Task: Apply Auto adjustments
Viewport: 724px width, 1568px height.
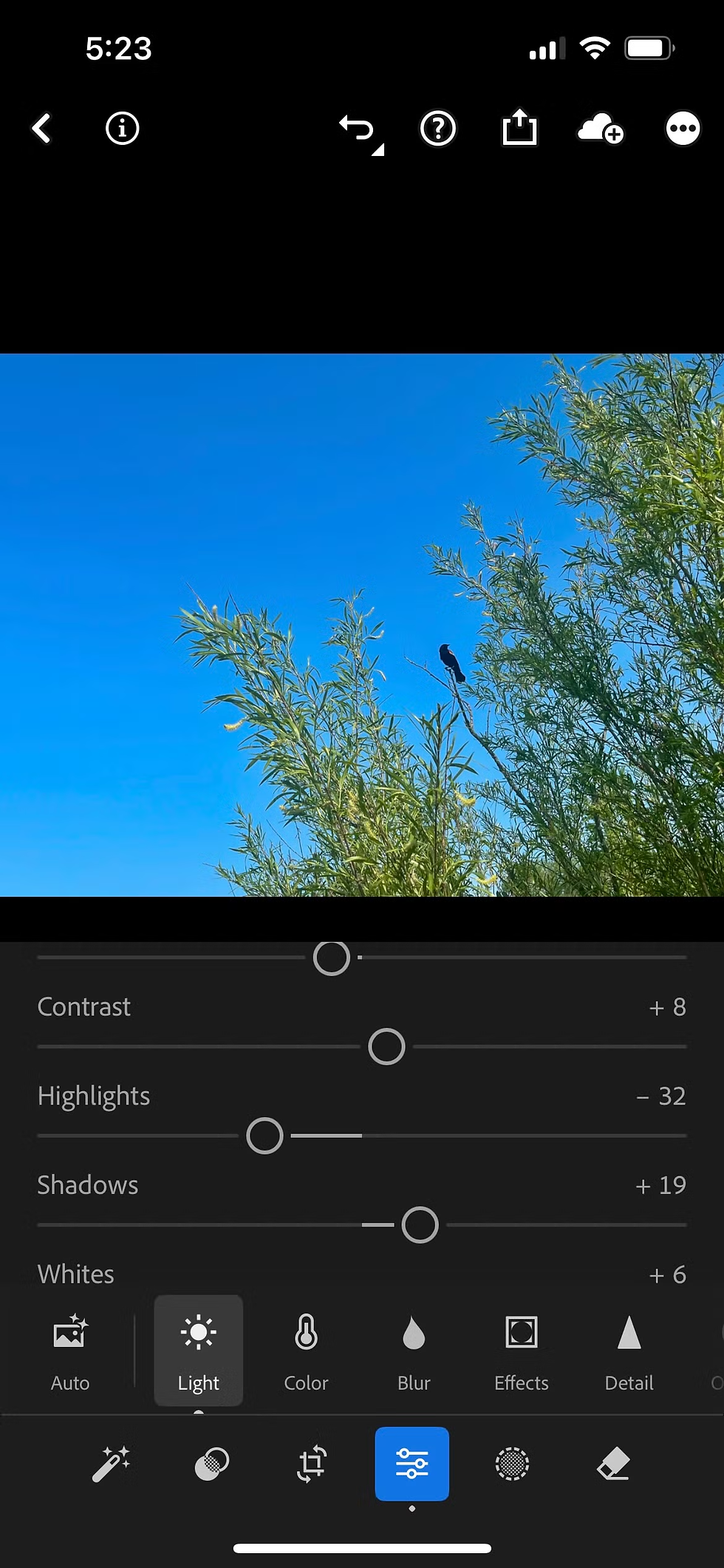Action: point(70,1351)
